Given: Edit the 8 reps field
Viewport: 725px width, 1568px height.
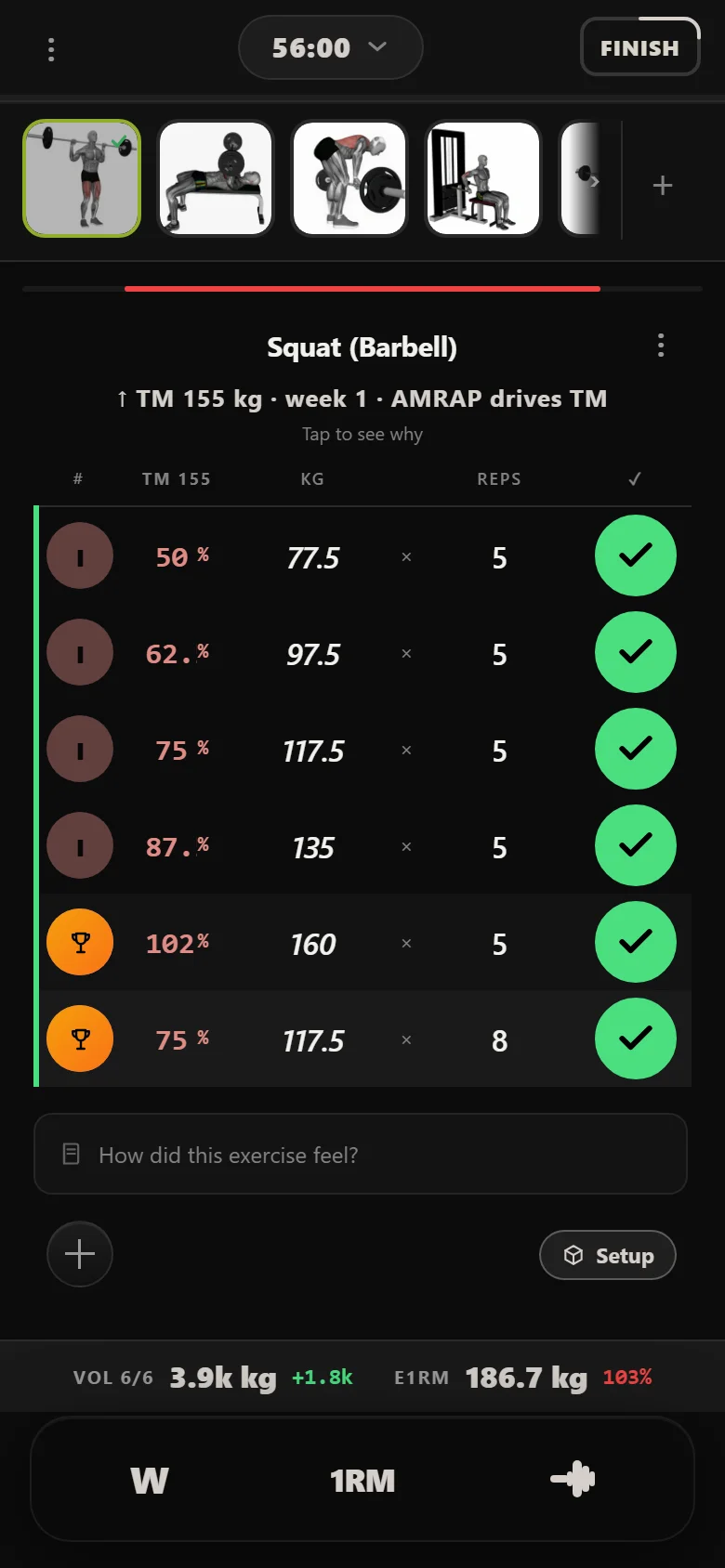Looking at the screenshot, I should click(499, 1040).
